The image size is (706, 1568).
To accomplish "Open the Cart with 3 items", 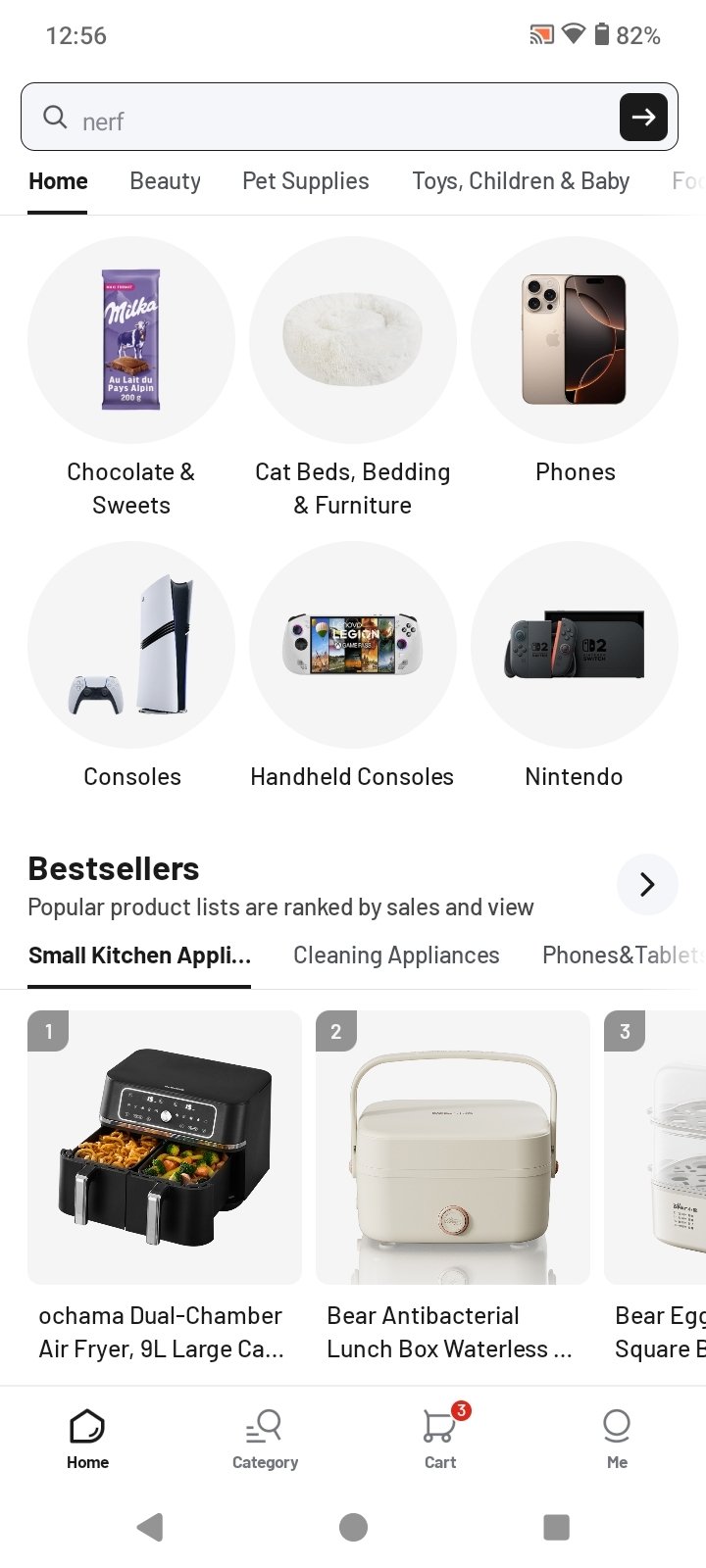I will 440,1438.
